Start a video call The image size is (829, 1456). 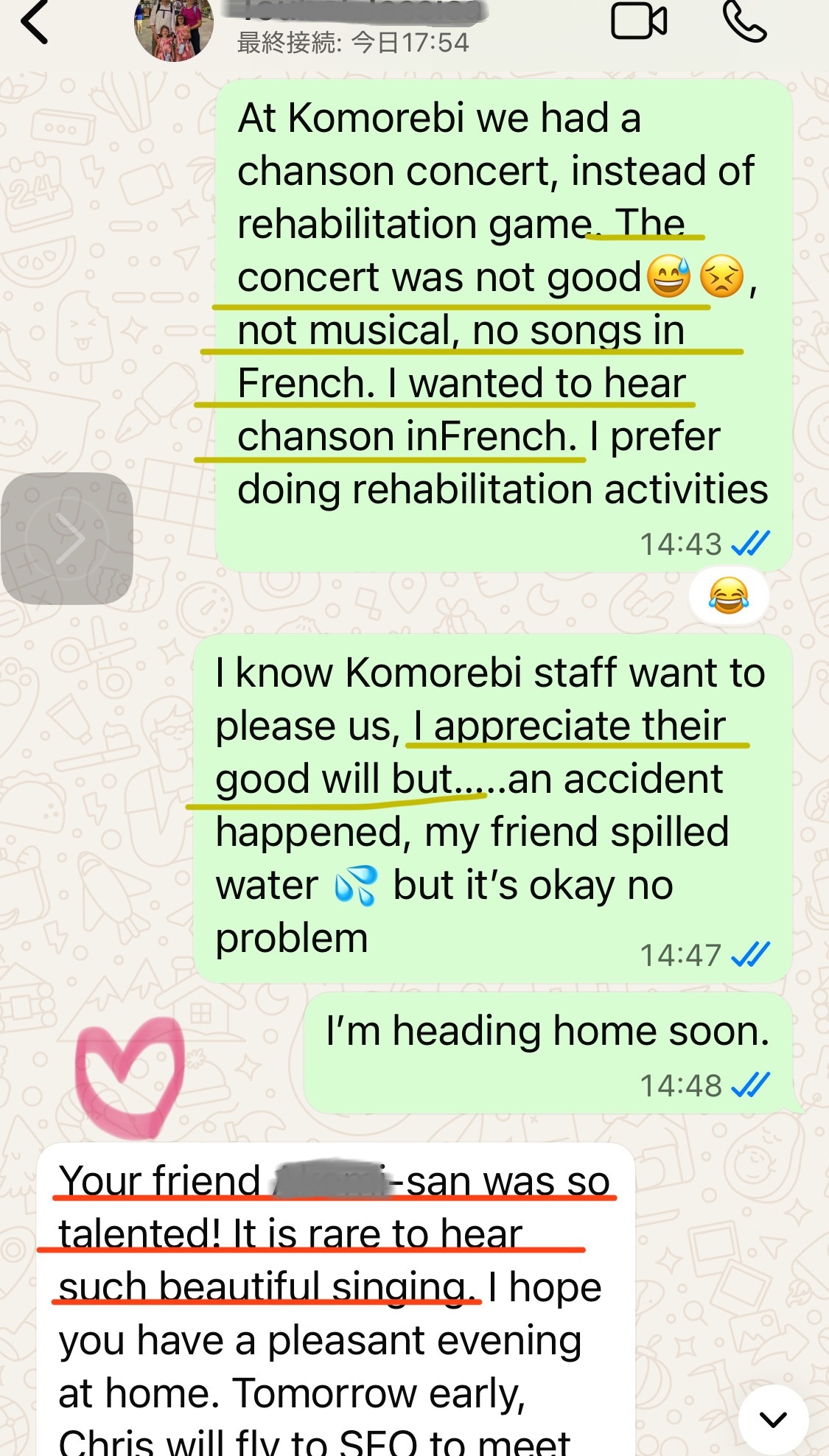[639, 21]
